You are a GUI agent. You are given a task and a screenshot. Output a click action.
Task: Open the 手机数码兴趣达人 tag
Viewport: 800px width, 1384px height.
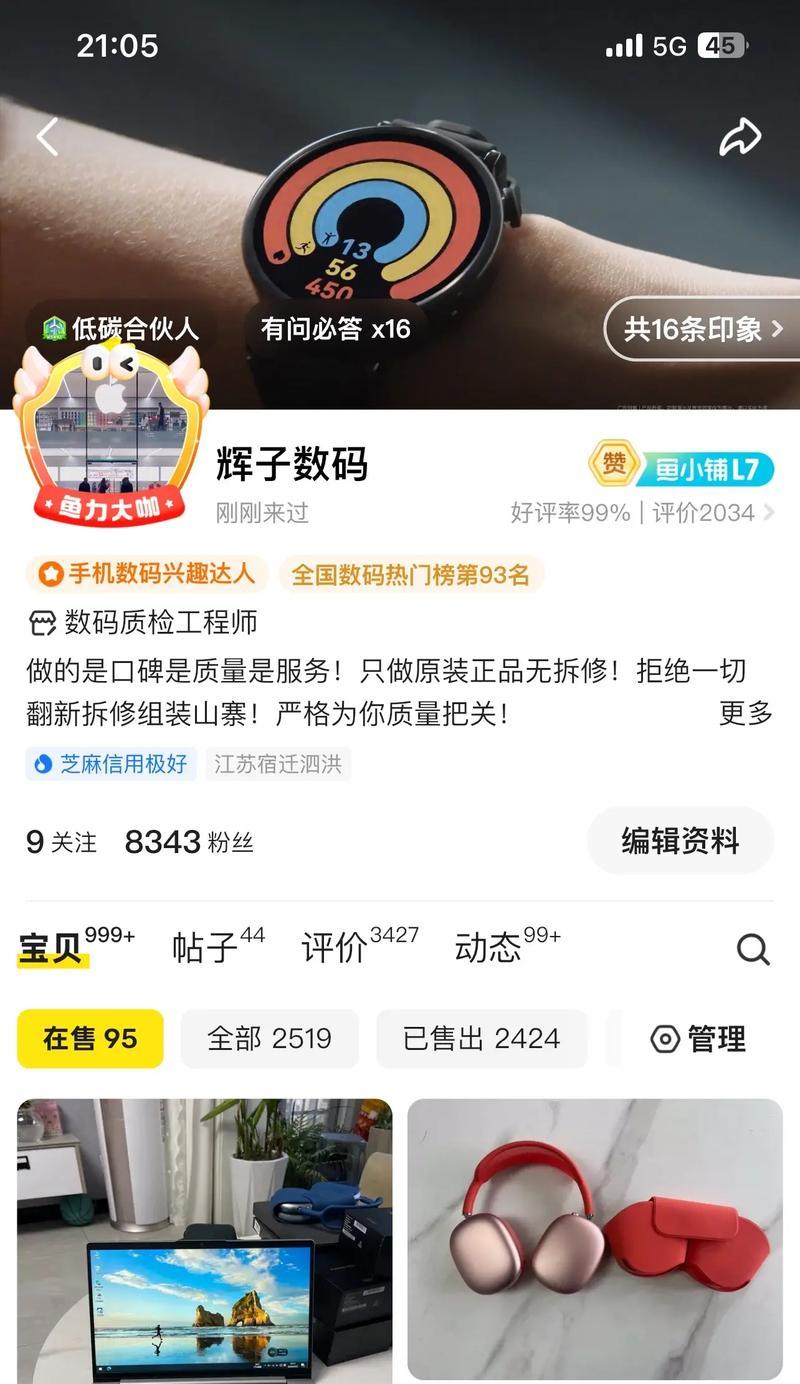146,574
